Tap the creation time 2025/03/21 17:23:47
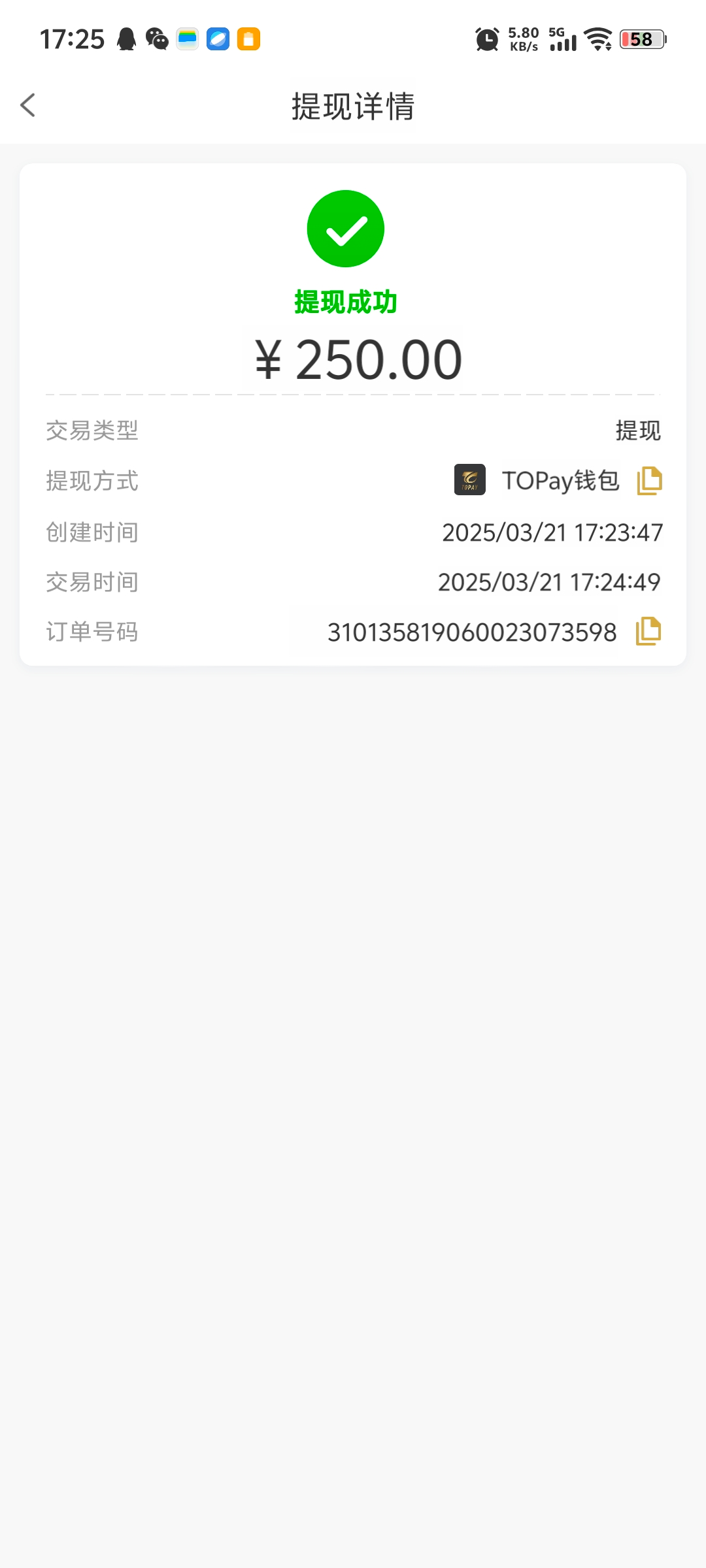The width and height of the screenshot is (706, 1568). click(553, 532)
